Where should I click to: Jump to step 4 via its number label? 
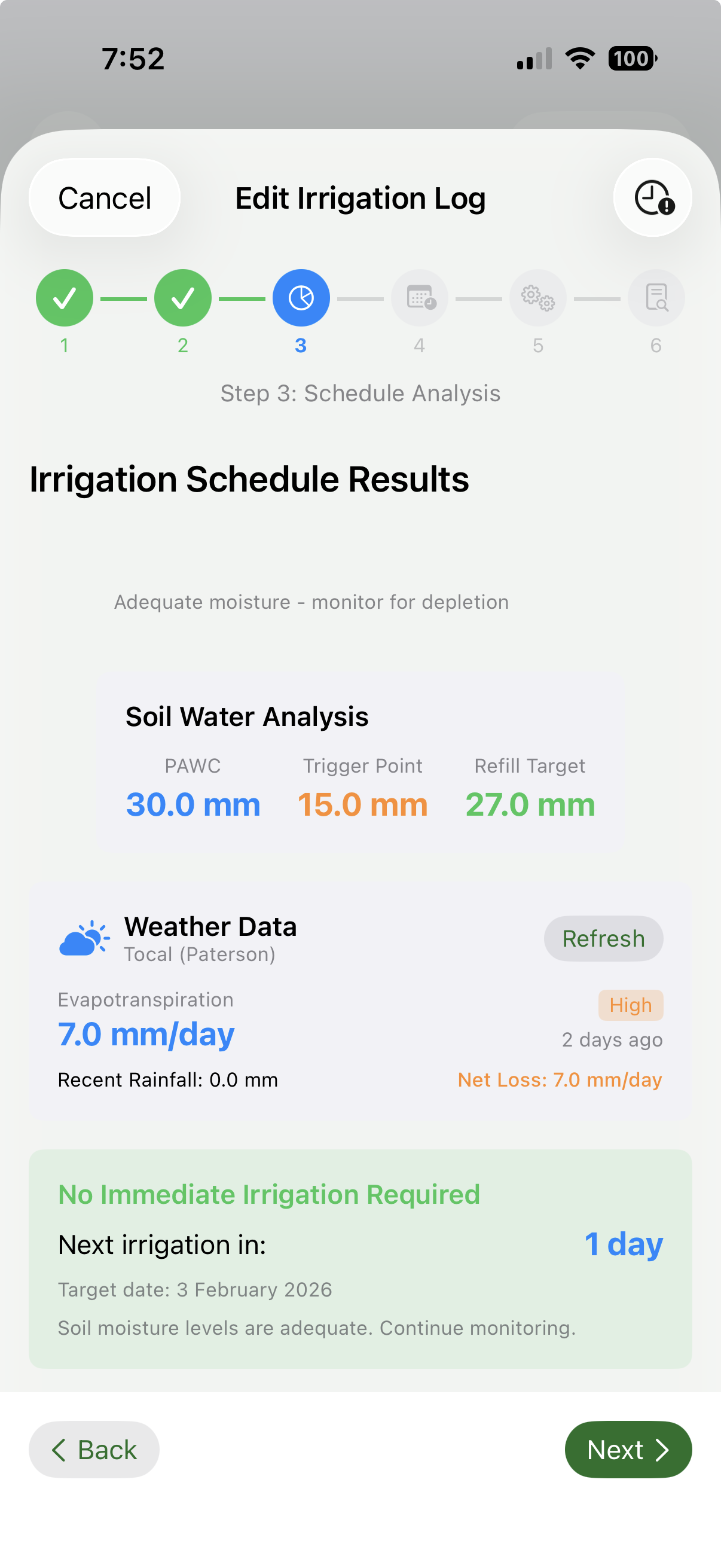[418, 345]
